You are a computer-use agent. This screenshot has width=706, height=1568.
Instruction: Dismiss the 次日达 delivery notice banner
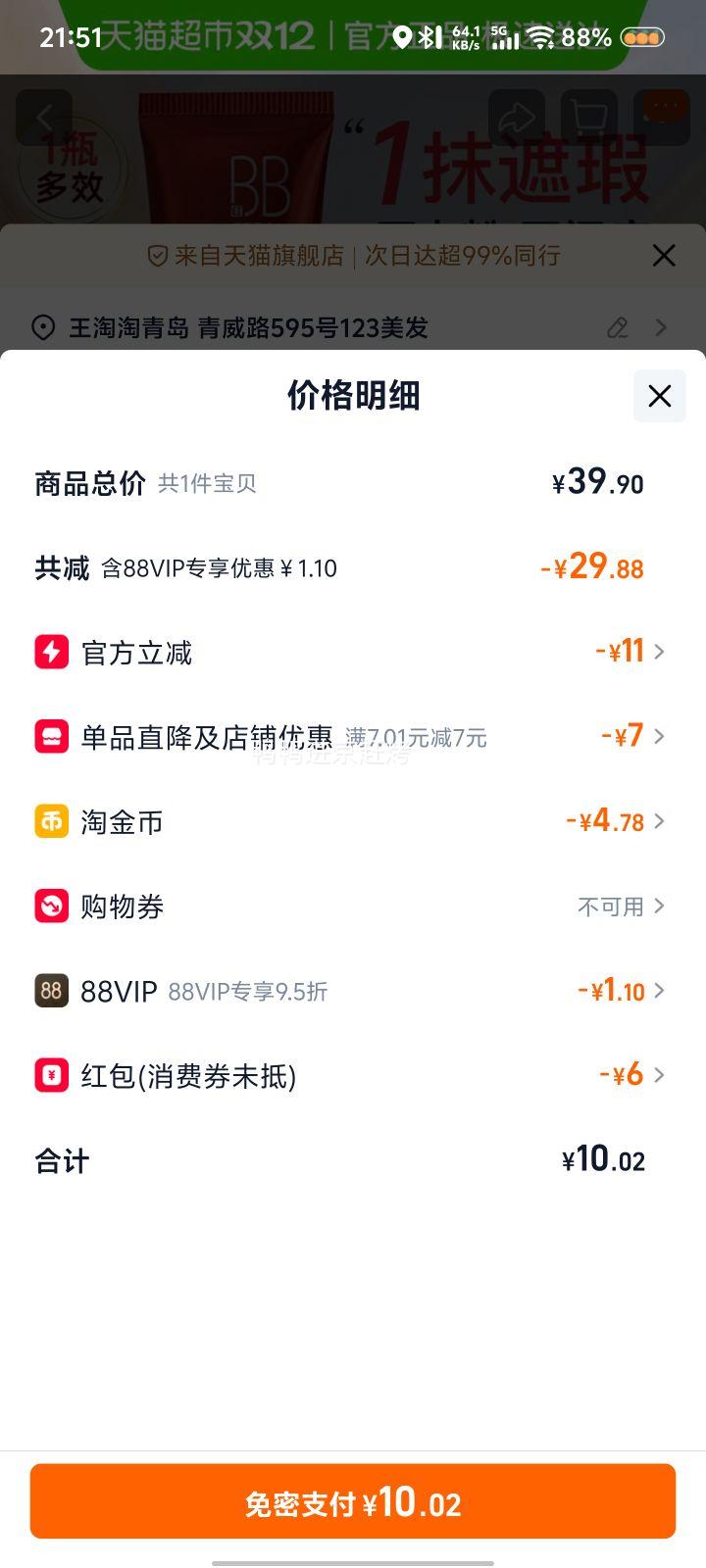[664, 256]
